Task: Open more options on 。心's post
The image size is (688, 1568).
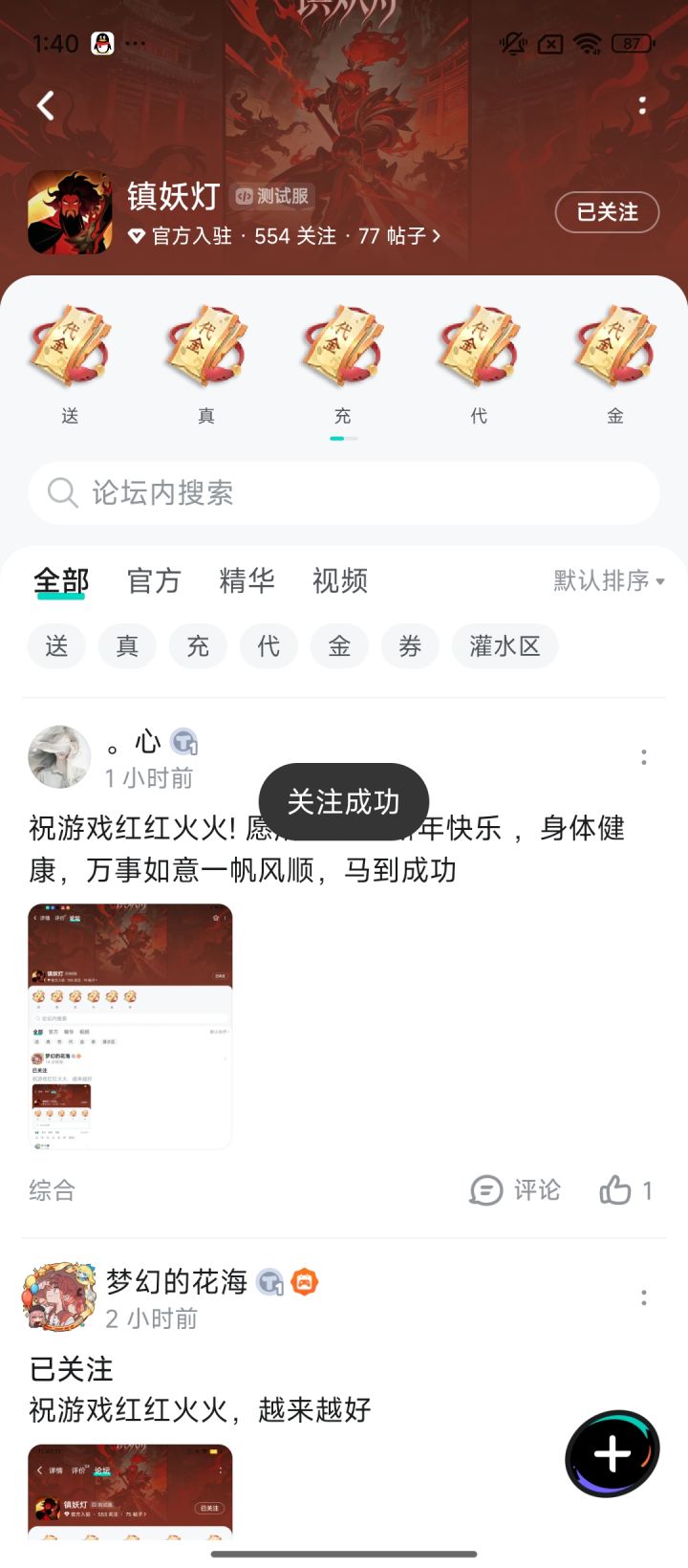Action: (x=643, y=757)
